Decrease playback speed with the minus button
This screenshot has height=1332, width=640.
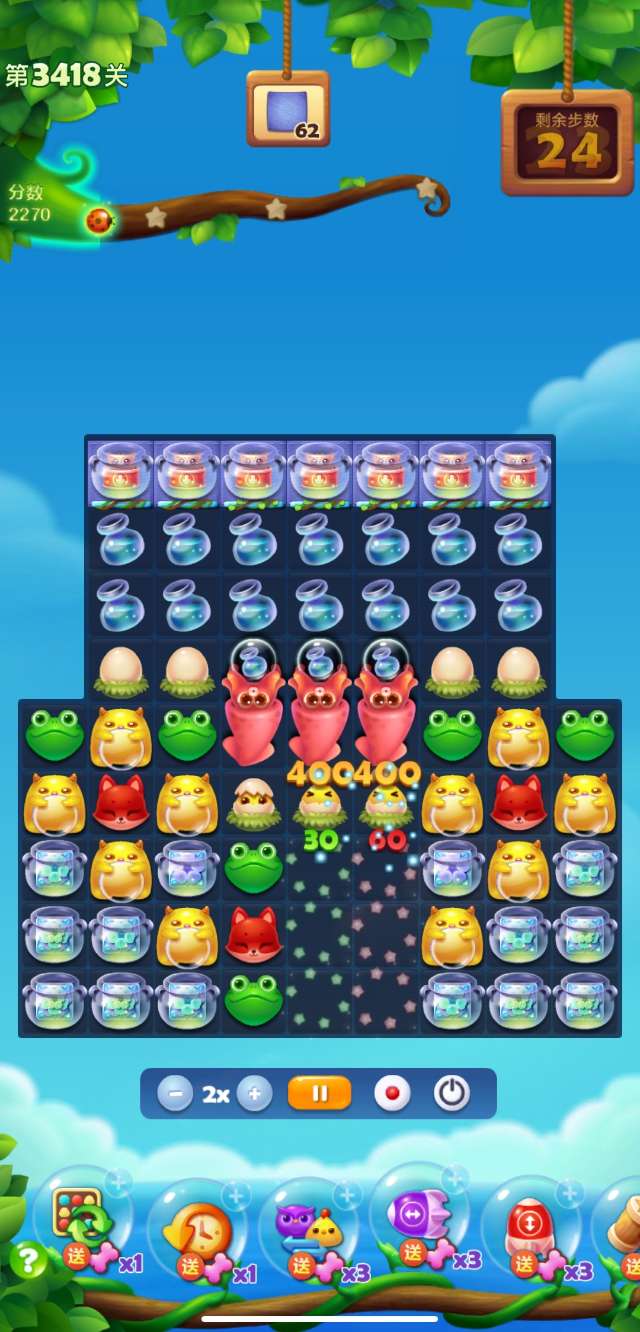[x=175, y=1094]
